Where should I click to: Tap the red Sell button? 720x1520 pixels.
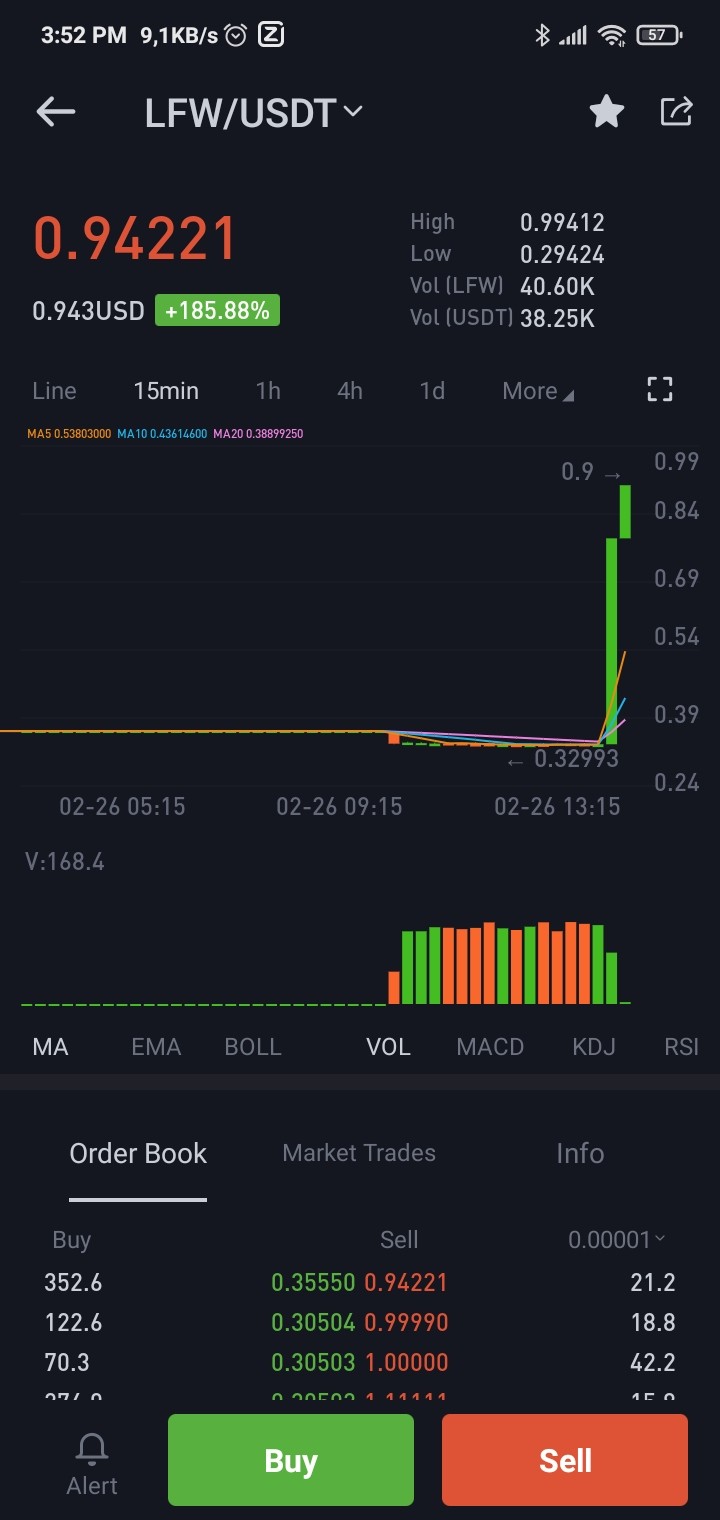565,1460
